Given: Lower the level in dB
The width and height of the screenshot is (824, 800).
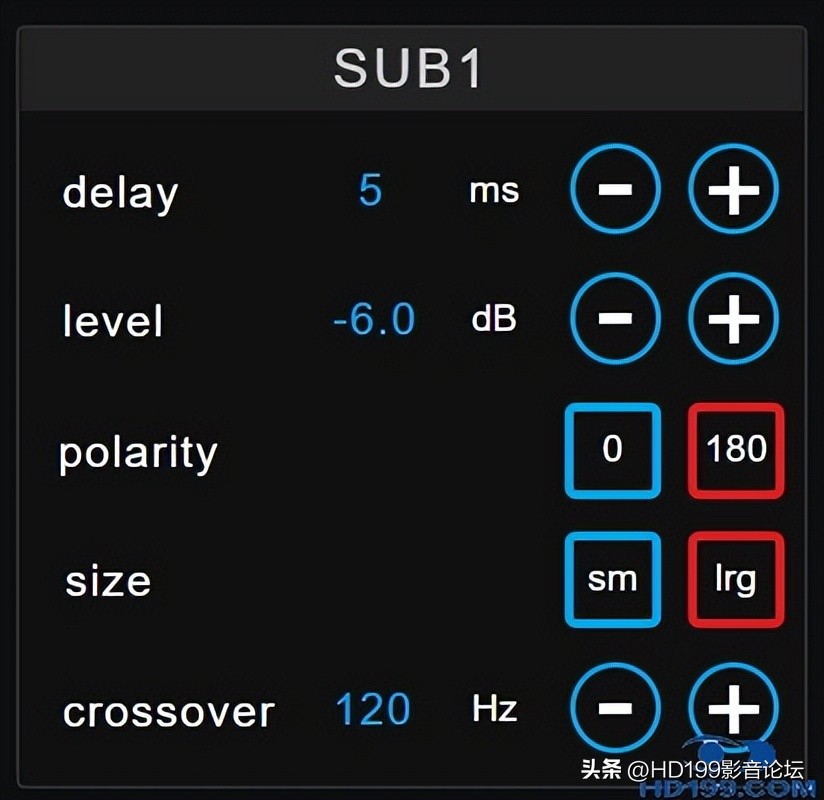Looking at the screenshot, I should pyautogui.click(x=615, y=319).
